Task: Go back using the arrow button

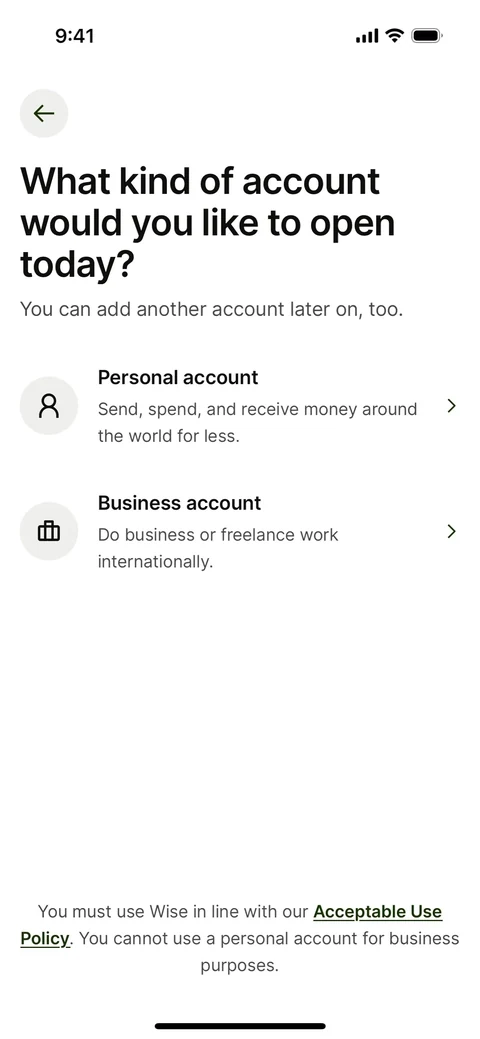Action: [x=44, y=113]
